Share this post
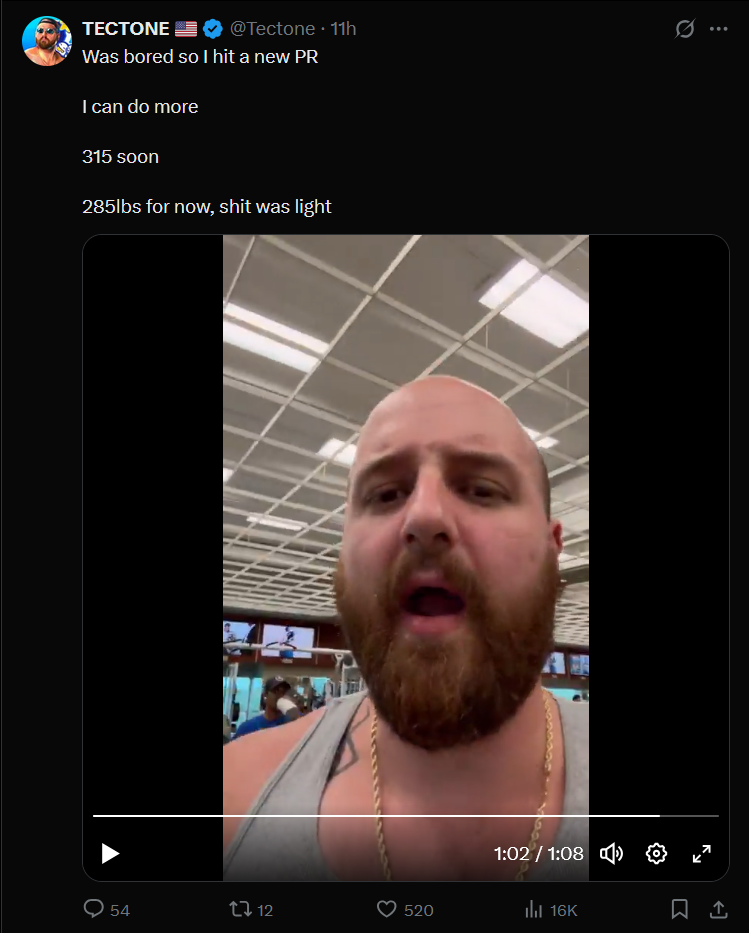The image size is (749, 933). [718, 909]
